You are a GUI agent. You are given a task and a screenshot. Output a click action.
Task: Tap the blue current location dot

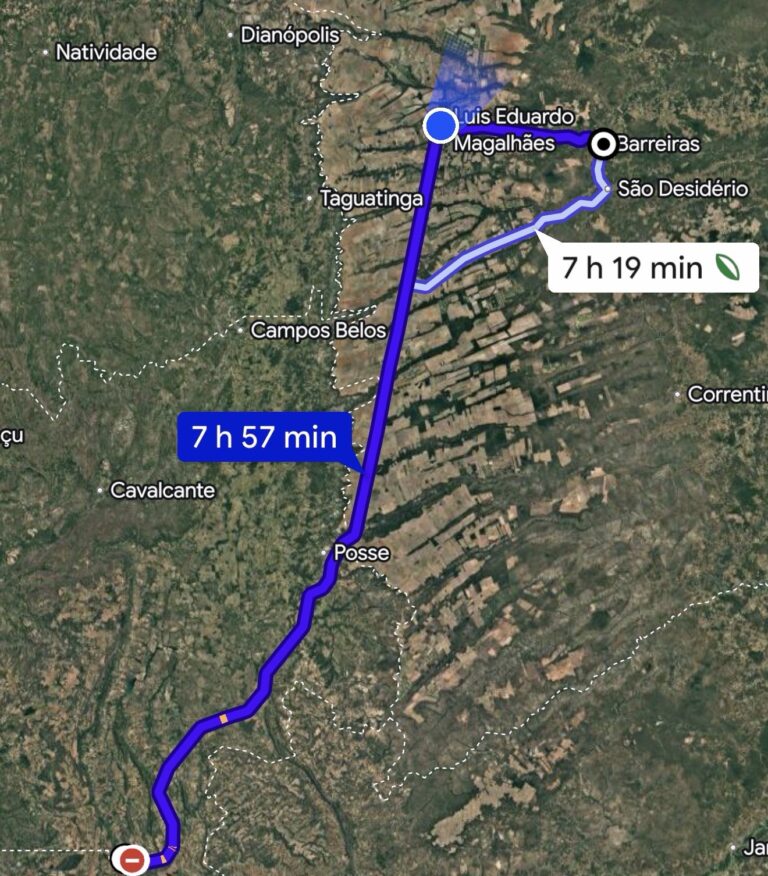click(441, 126)
